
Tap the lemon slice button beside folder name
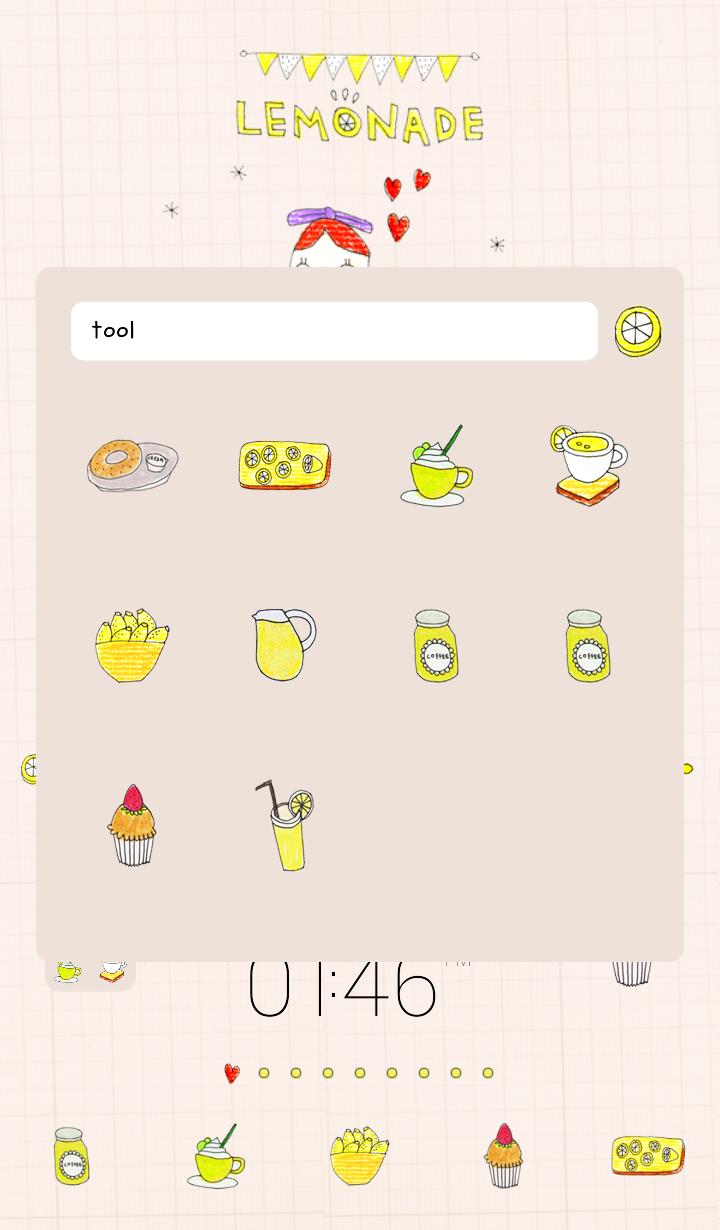(637, 332)
